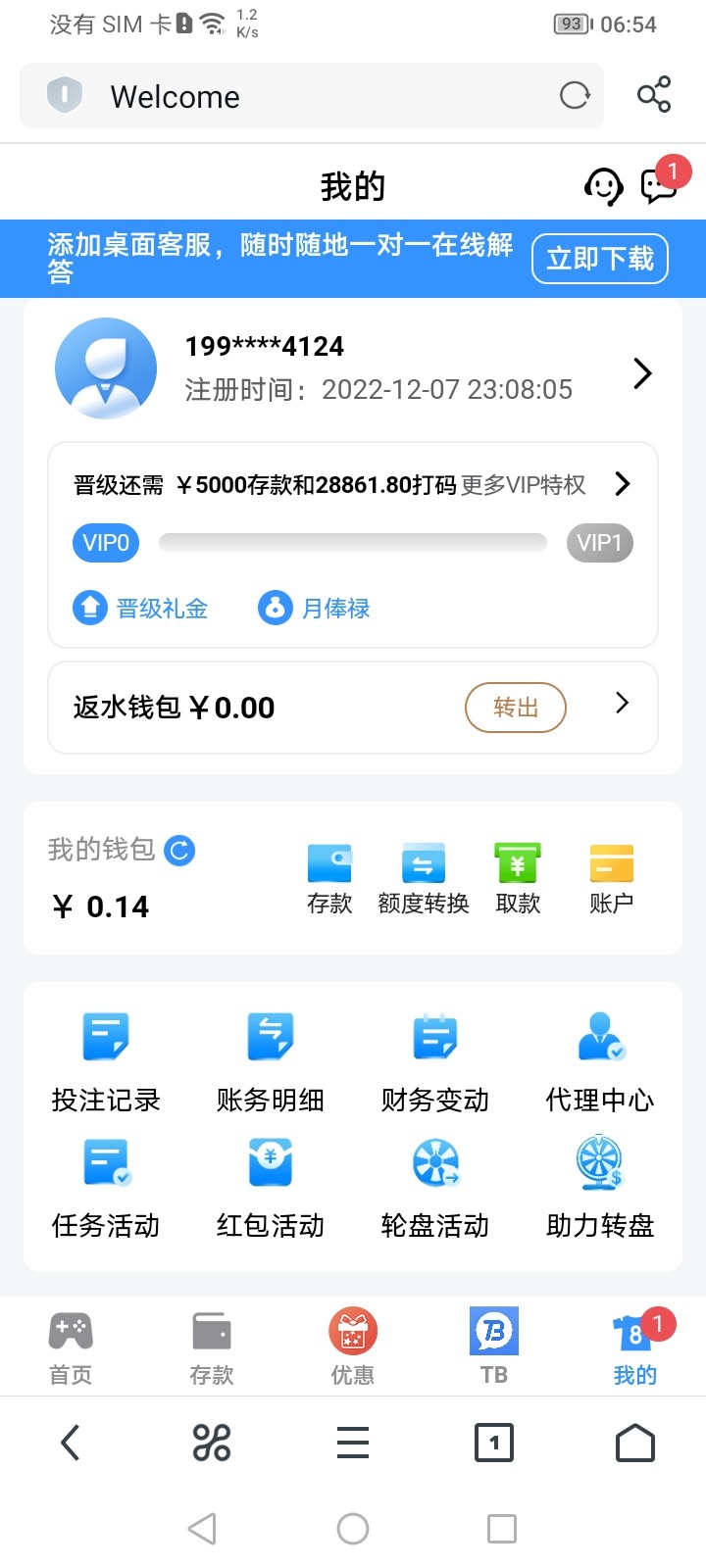Tap the 转出 transfer-out button
The image size is (706, 1568).
[515, 708]
